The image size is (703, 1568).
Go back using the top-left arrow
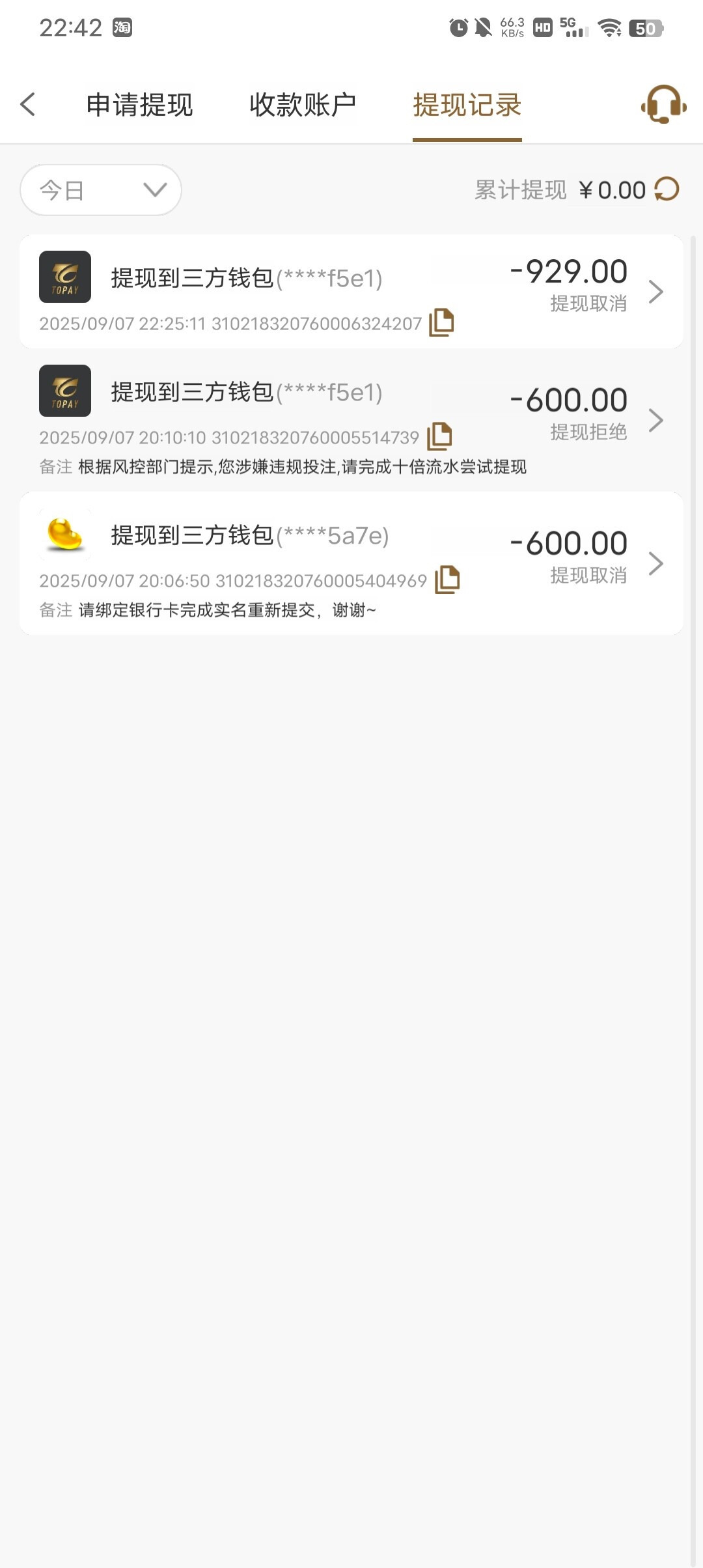27,104
